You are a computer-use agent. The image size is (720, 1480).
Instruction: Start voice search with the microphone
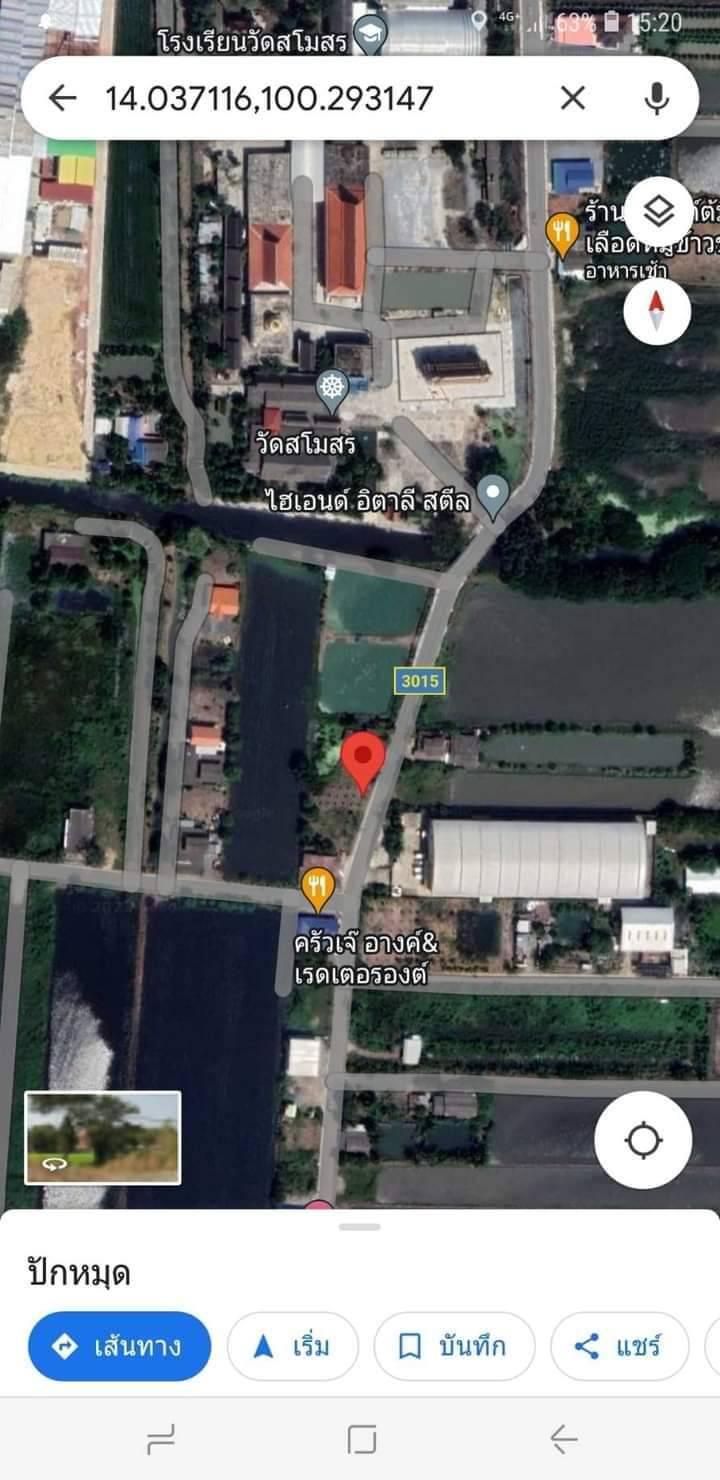tap(657, 98)
